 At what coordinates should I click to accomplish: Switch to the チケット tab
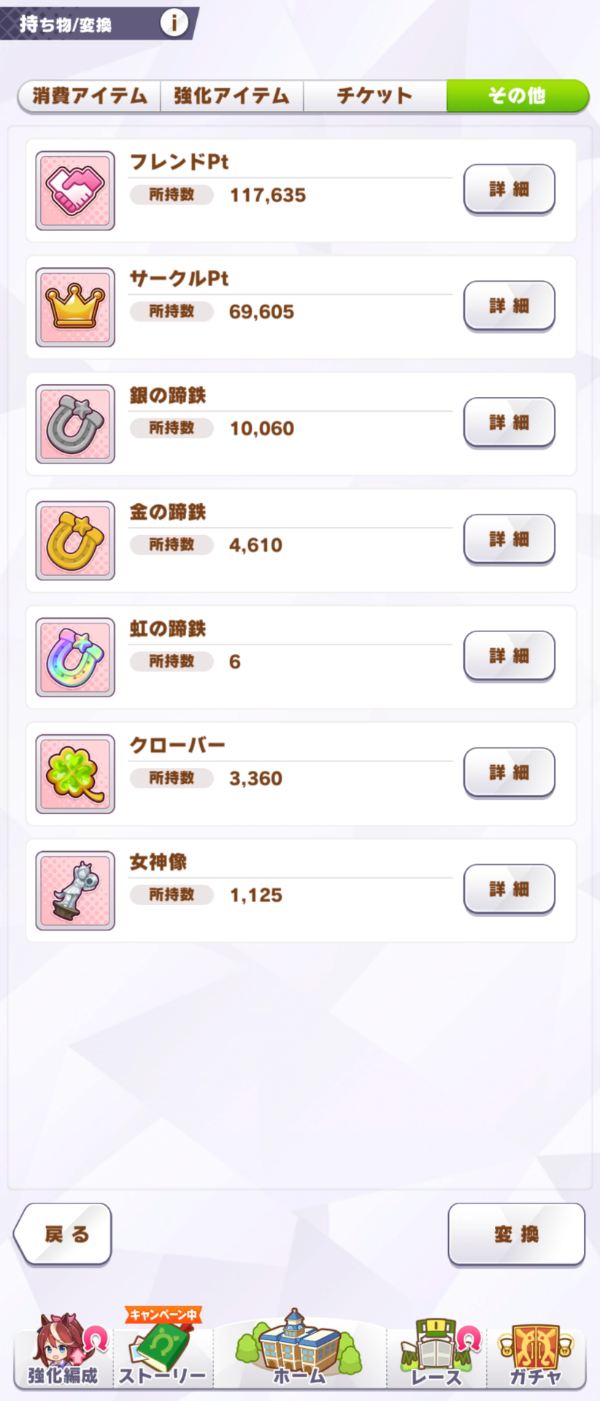(374, 96)
